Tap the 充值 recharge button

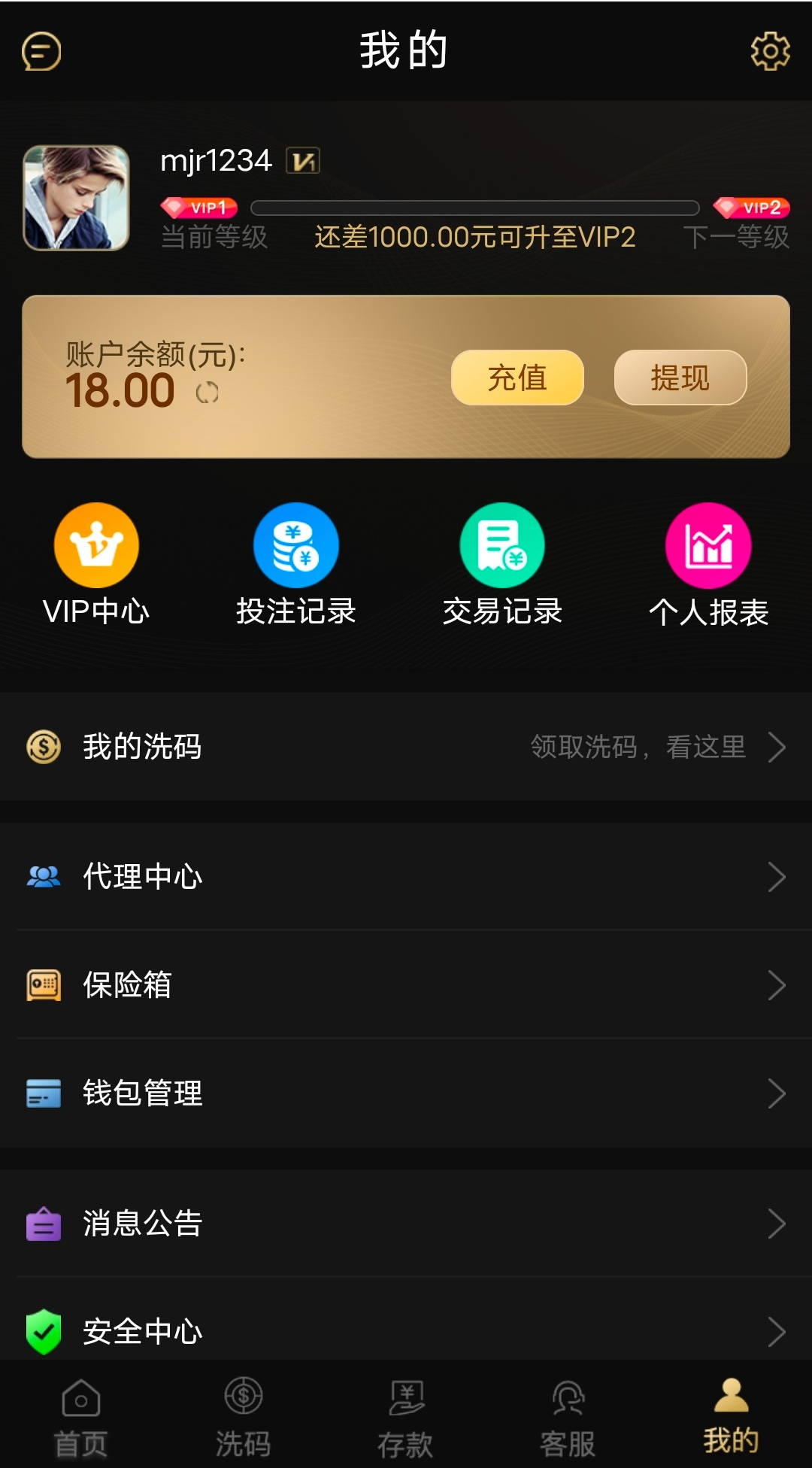tap(517, 378)
